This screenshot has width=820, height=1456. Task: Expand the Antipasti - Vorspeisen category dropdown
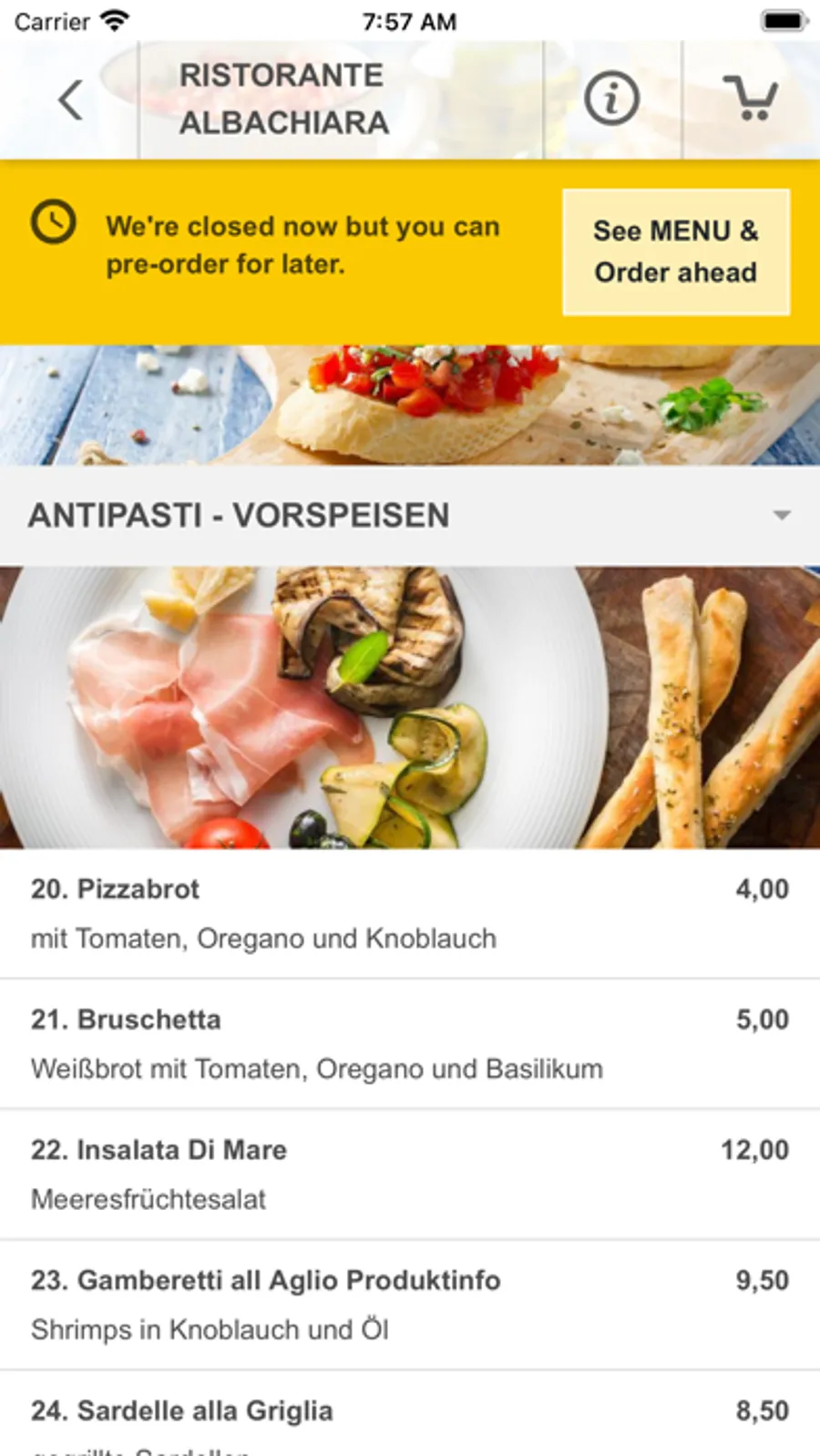[780, 516]
